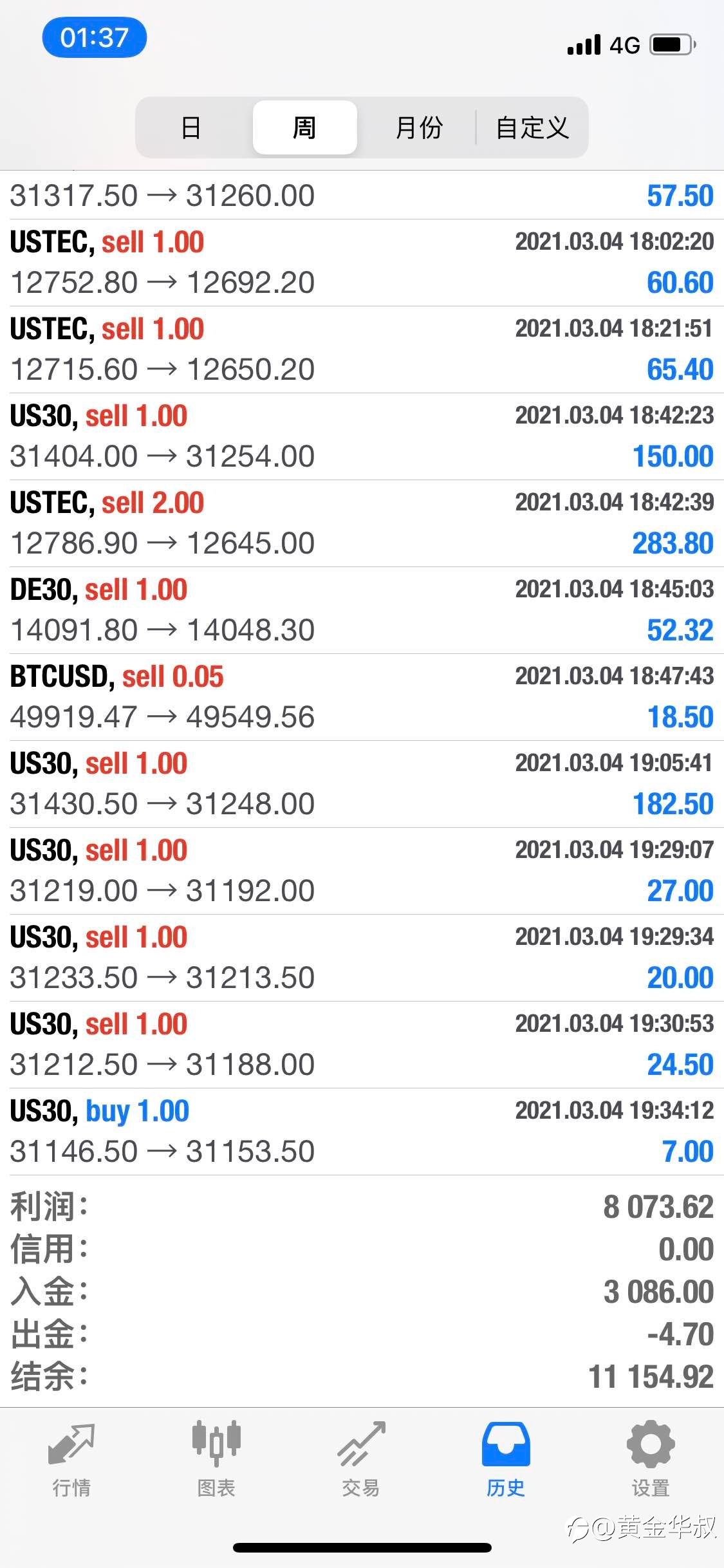Expand the US30 trade at 19:30:53
This screenshot has height=1568, width=724.
click(x=362, y=1045)
